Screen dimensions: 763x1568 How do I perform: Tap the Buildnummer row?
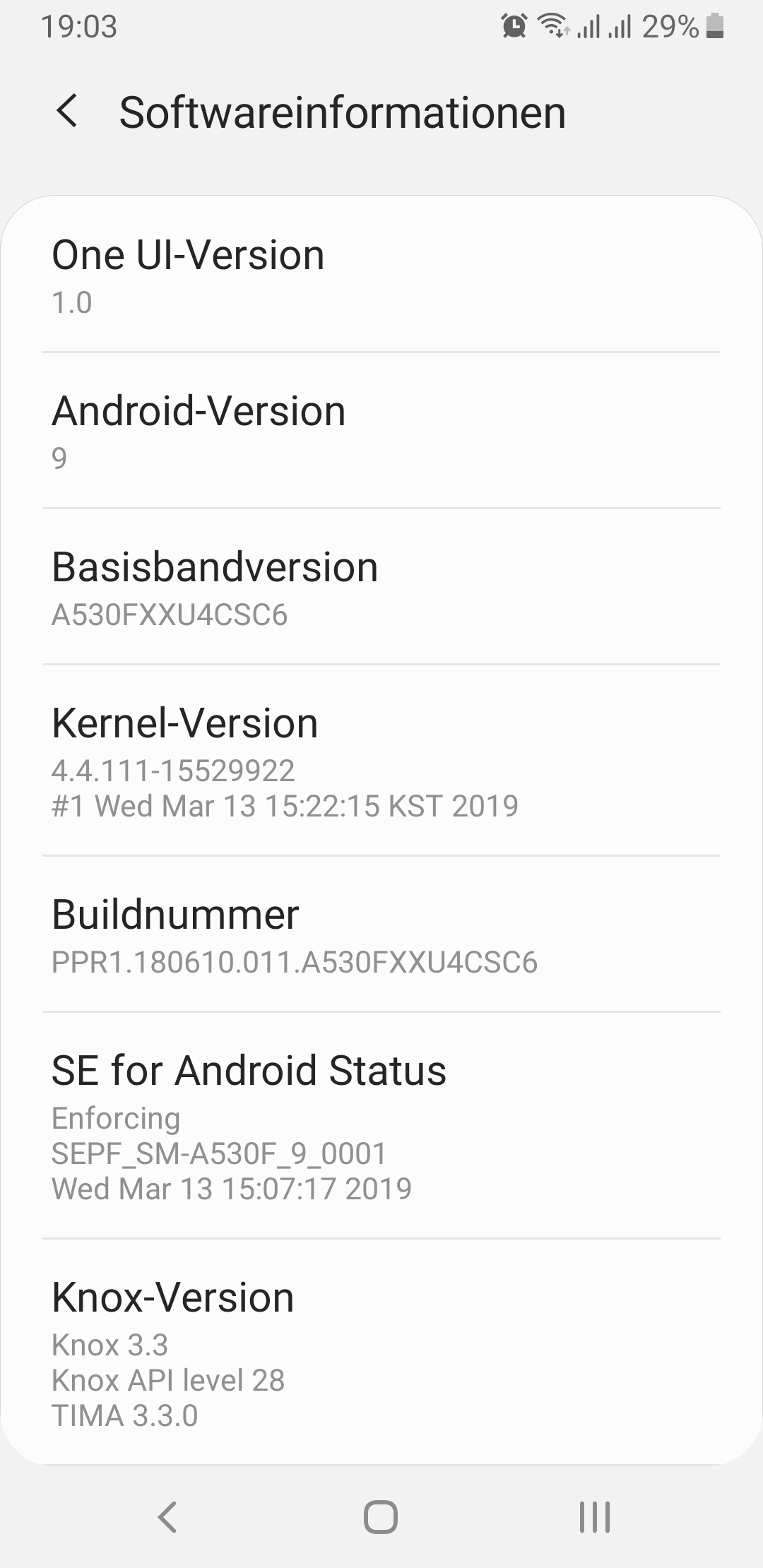381,935
